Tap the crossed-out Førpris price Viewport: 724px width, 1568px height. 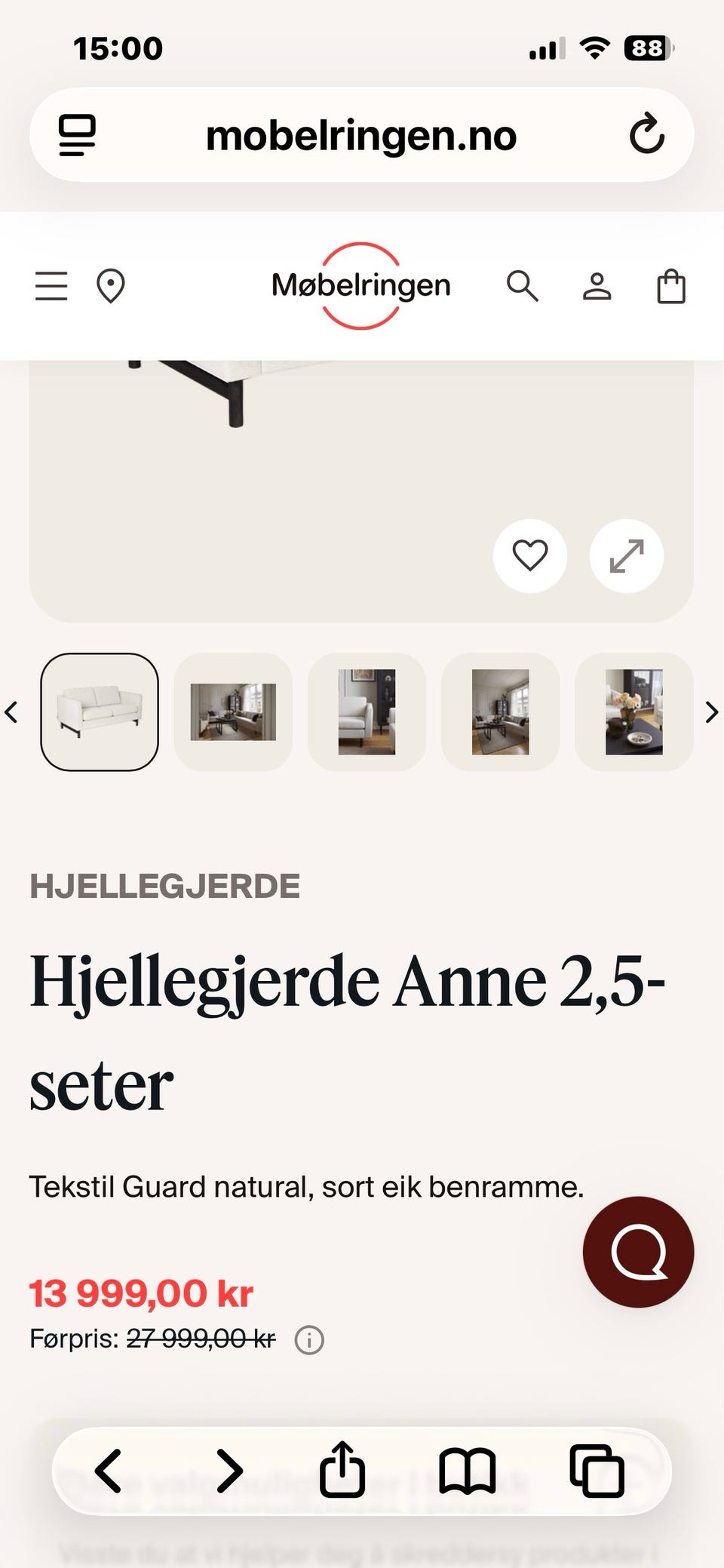pos(200,1338)
